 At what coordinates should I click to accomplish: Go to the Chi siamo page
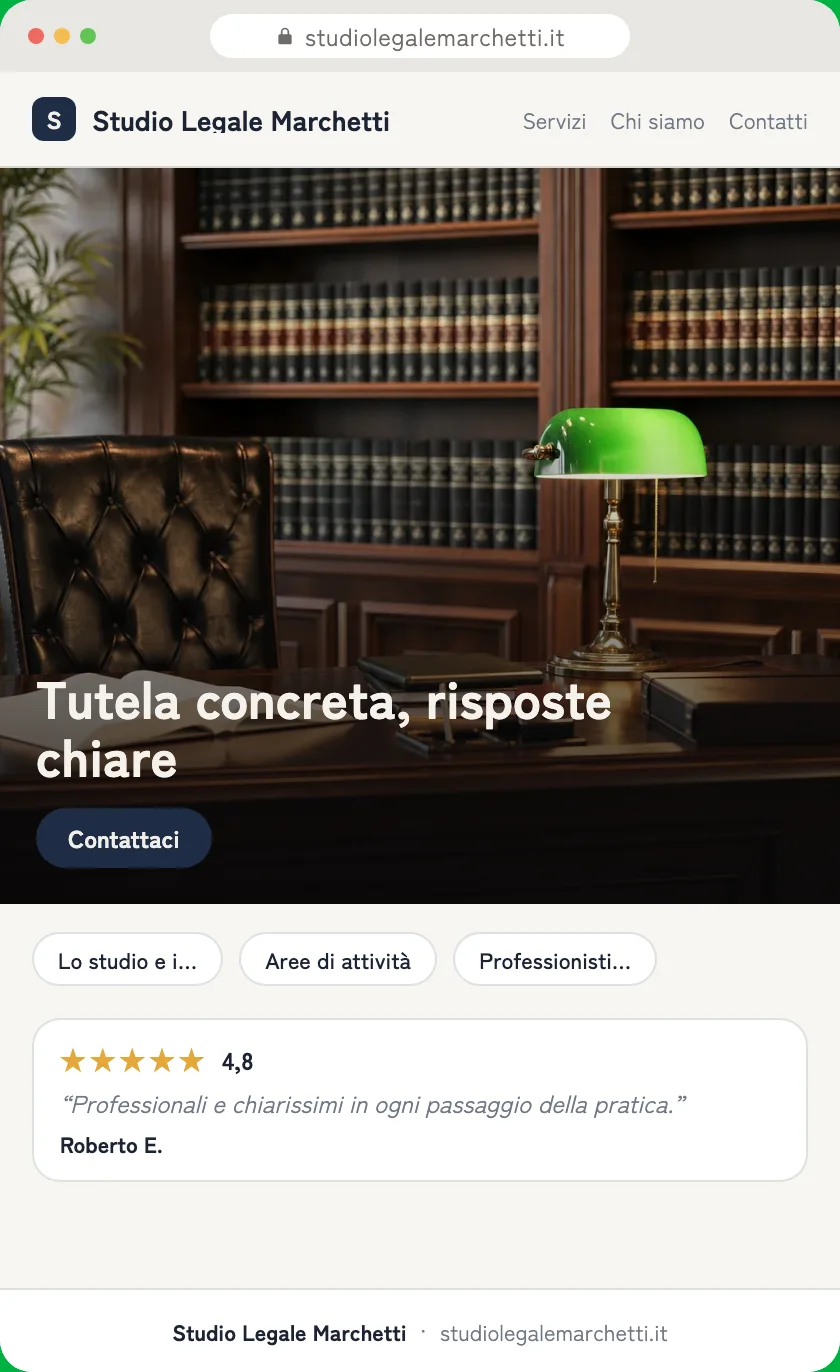[x=657, y=122]
